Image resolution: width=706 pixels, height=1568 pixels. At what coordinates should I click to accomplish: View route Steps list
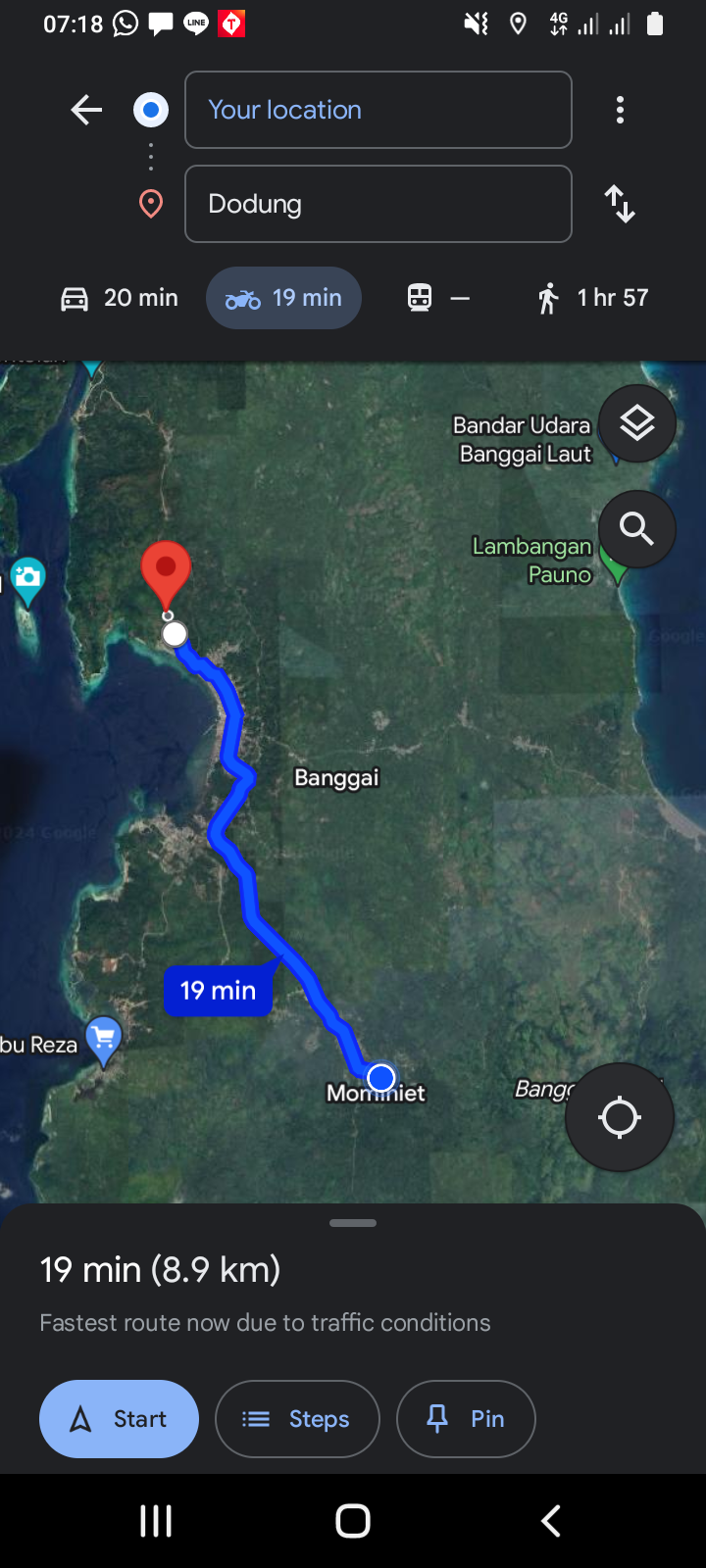pyautogui.click(x=297, y=1419)
